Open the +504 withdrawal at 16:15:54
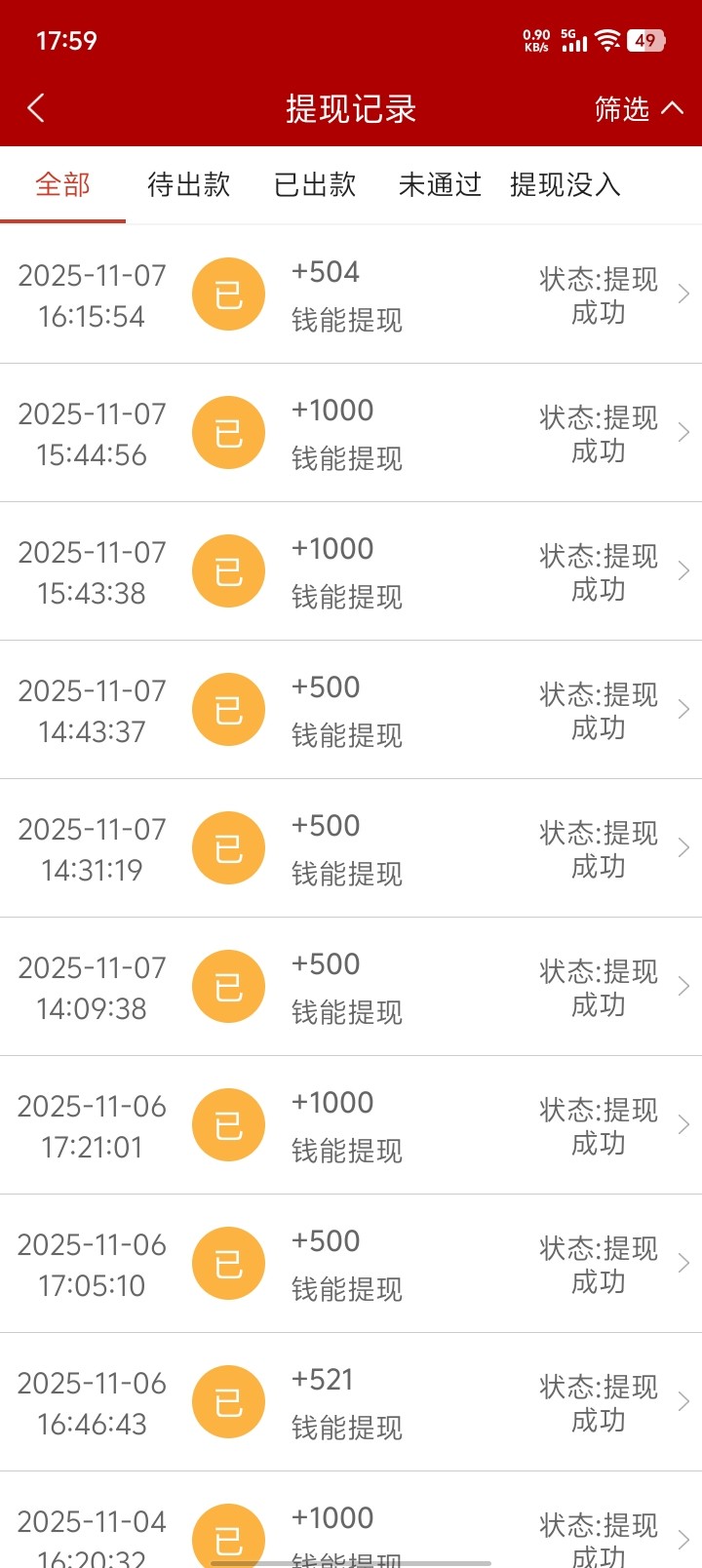The height and width of the screenshot is (1568, 702). tap(351, 294)
